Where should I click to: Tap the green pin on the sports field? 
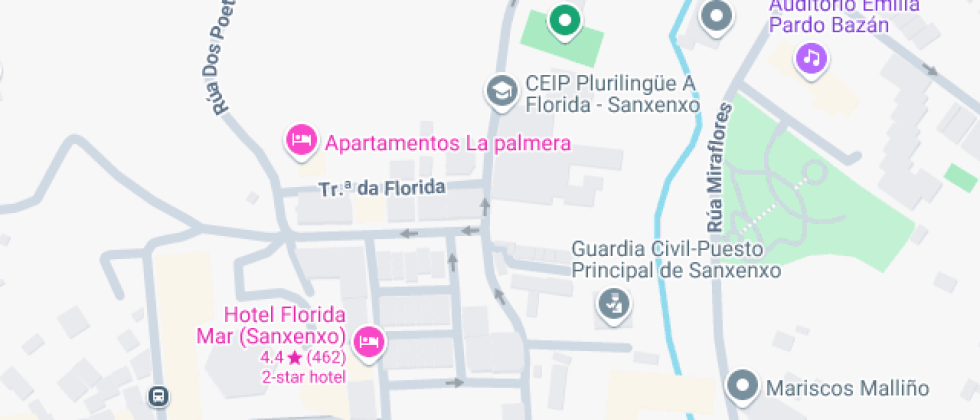(565, 21)
